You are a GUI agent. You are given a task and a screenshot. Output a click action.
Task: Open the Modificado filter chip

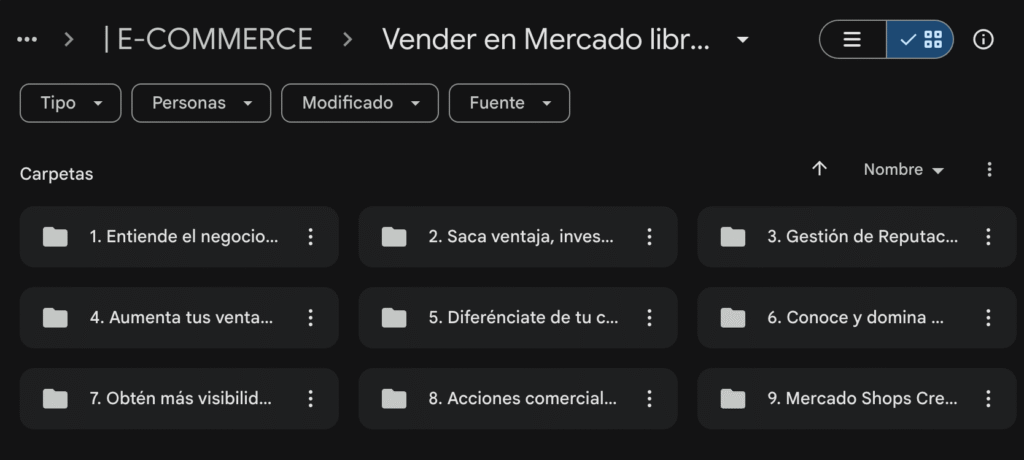(360, 103)
